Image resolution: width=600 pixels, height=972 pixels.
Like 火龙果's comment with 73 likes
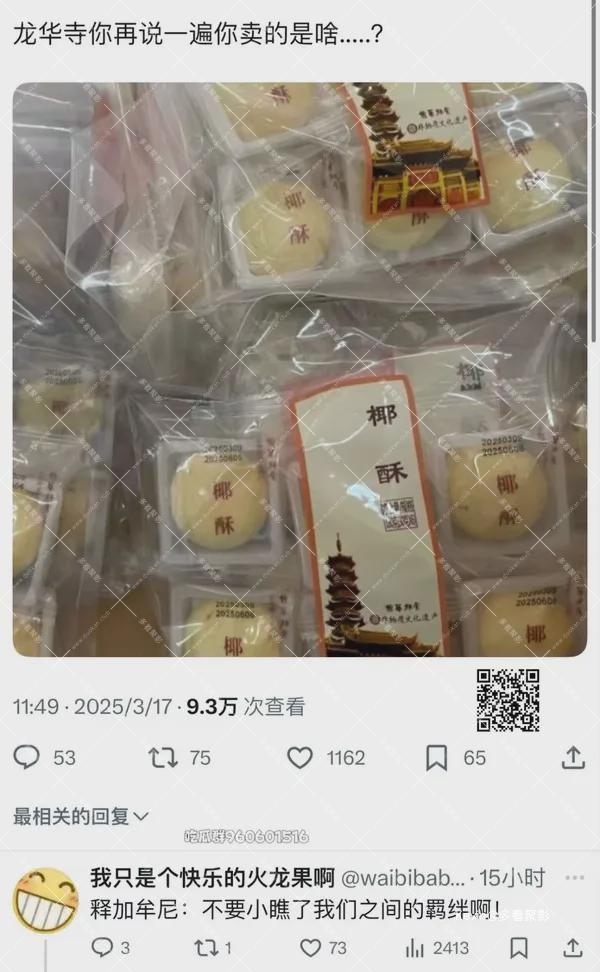coord(311,947)
